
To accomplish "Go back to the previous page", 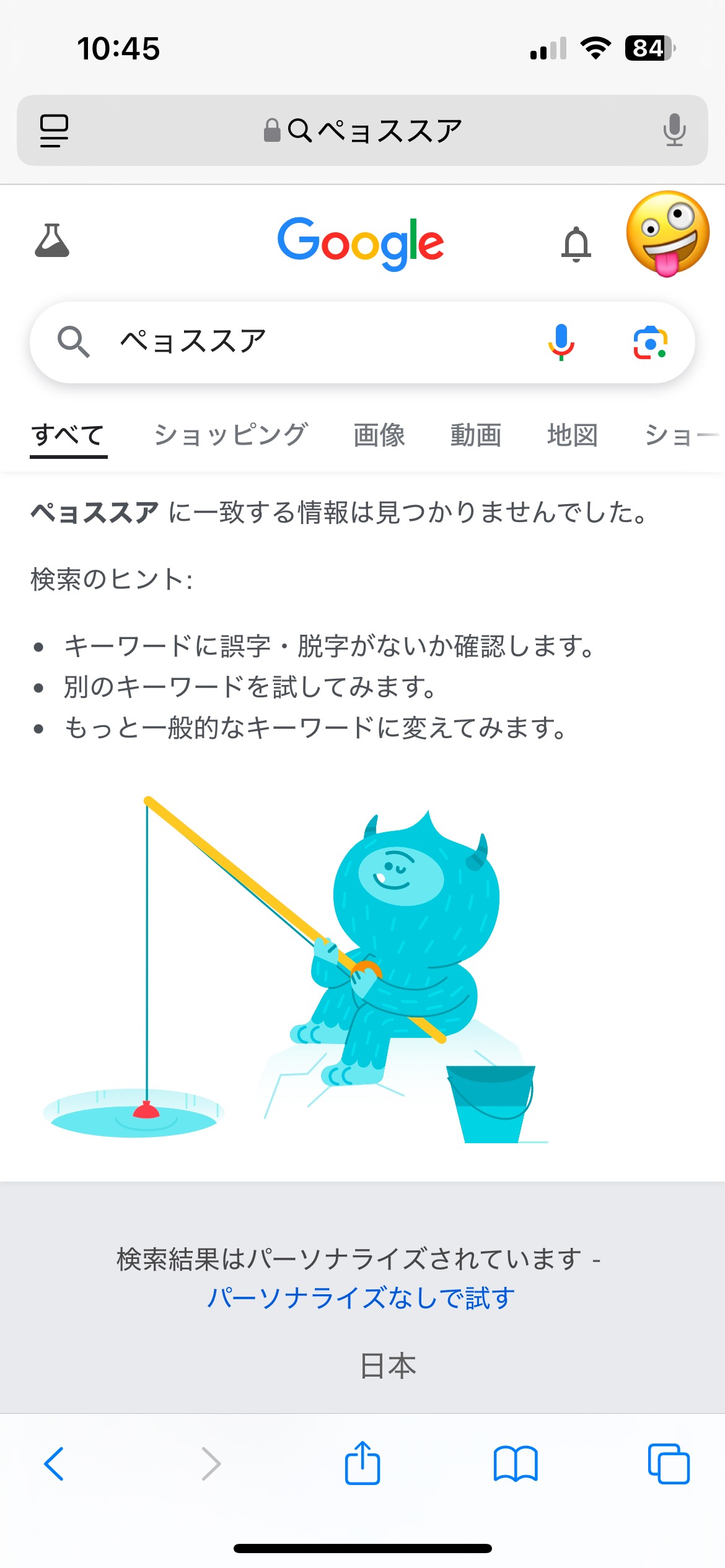I will [54, 1464].
